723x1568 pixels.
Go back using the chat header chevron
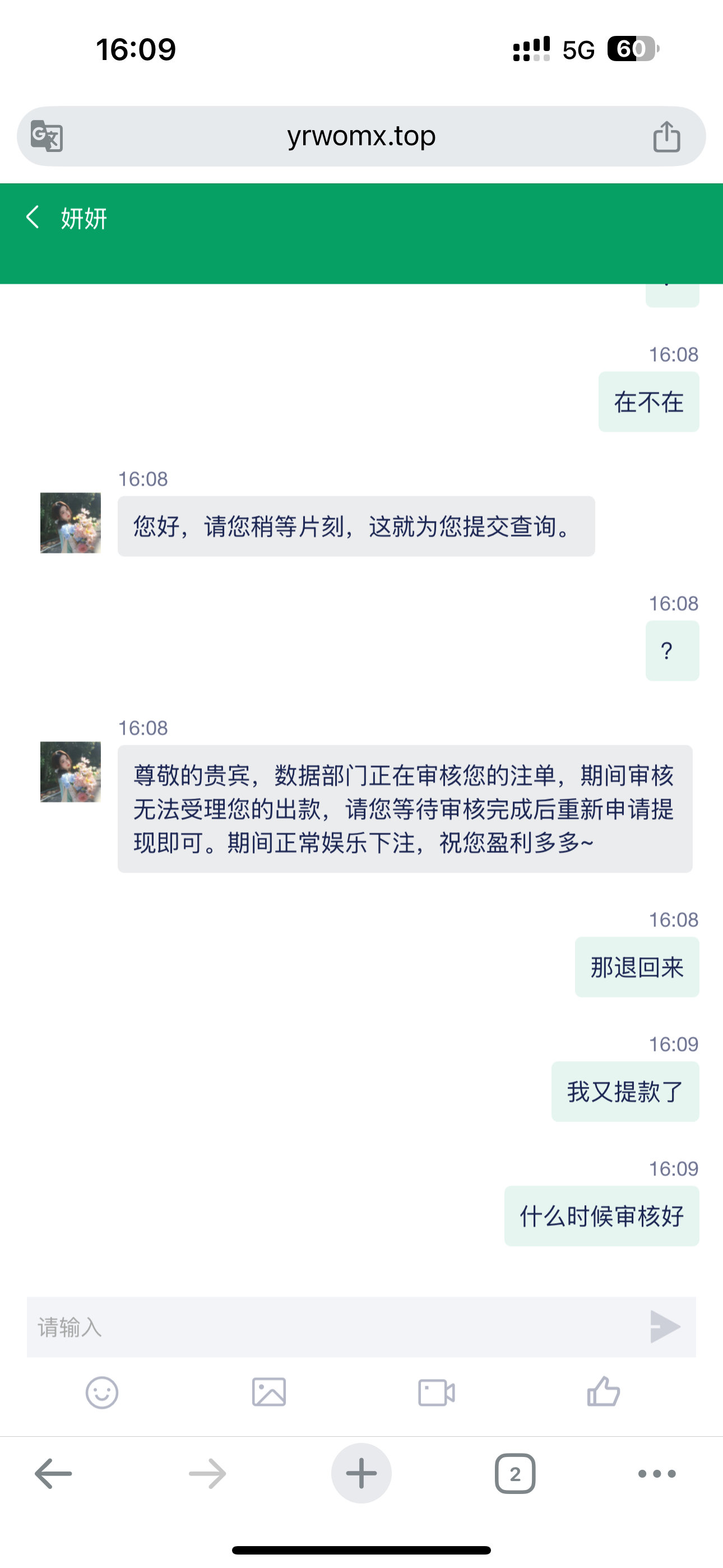click(34, 219)
